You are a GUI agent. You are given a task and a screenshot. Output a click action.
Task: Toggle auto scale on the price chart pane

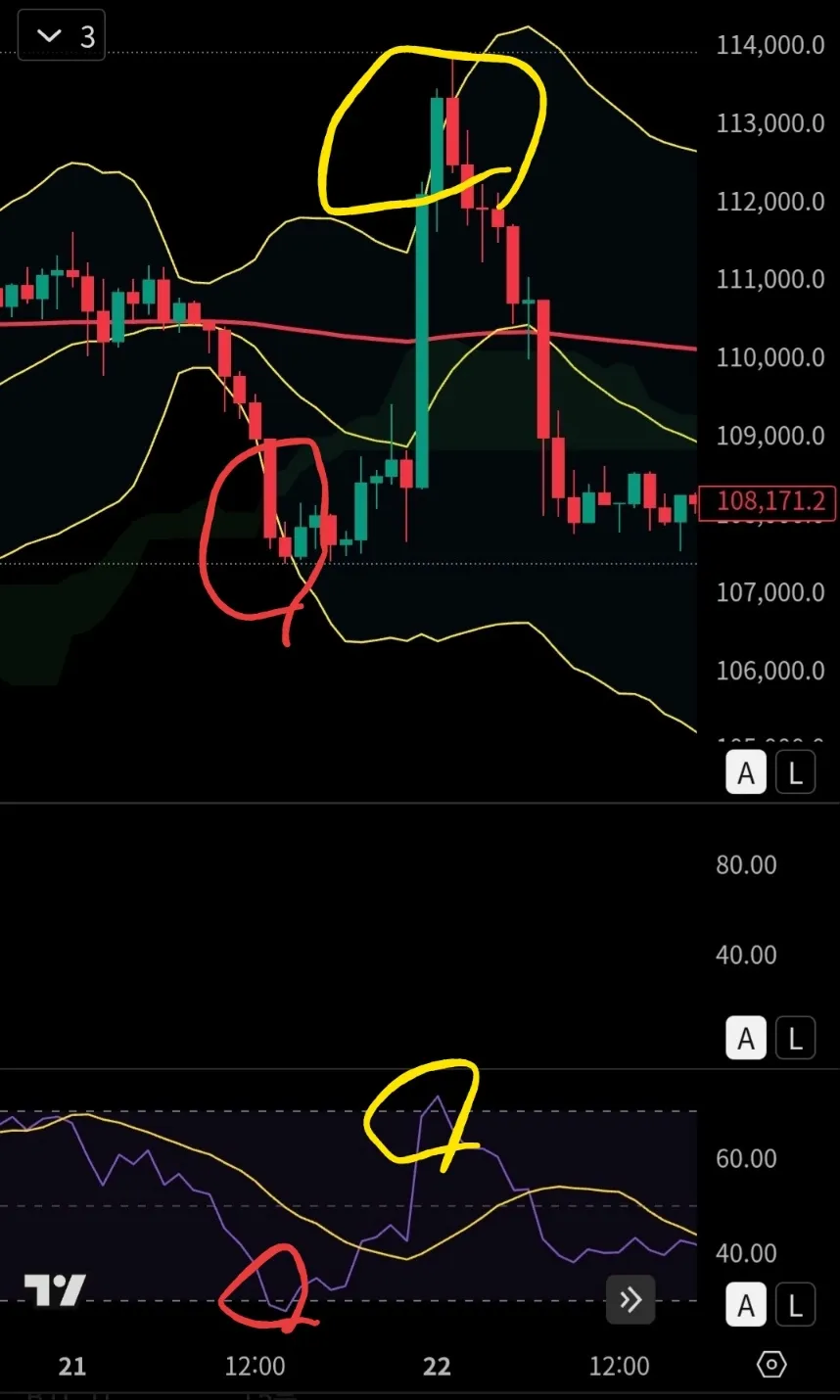point(746,773)
